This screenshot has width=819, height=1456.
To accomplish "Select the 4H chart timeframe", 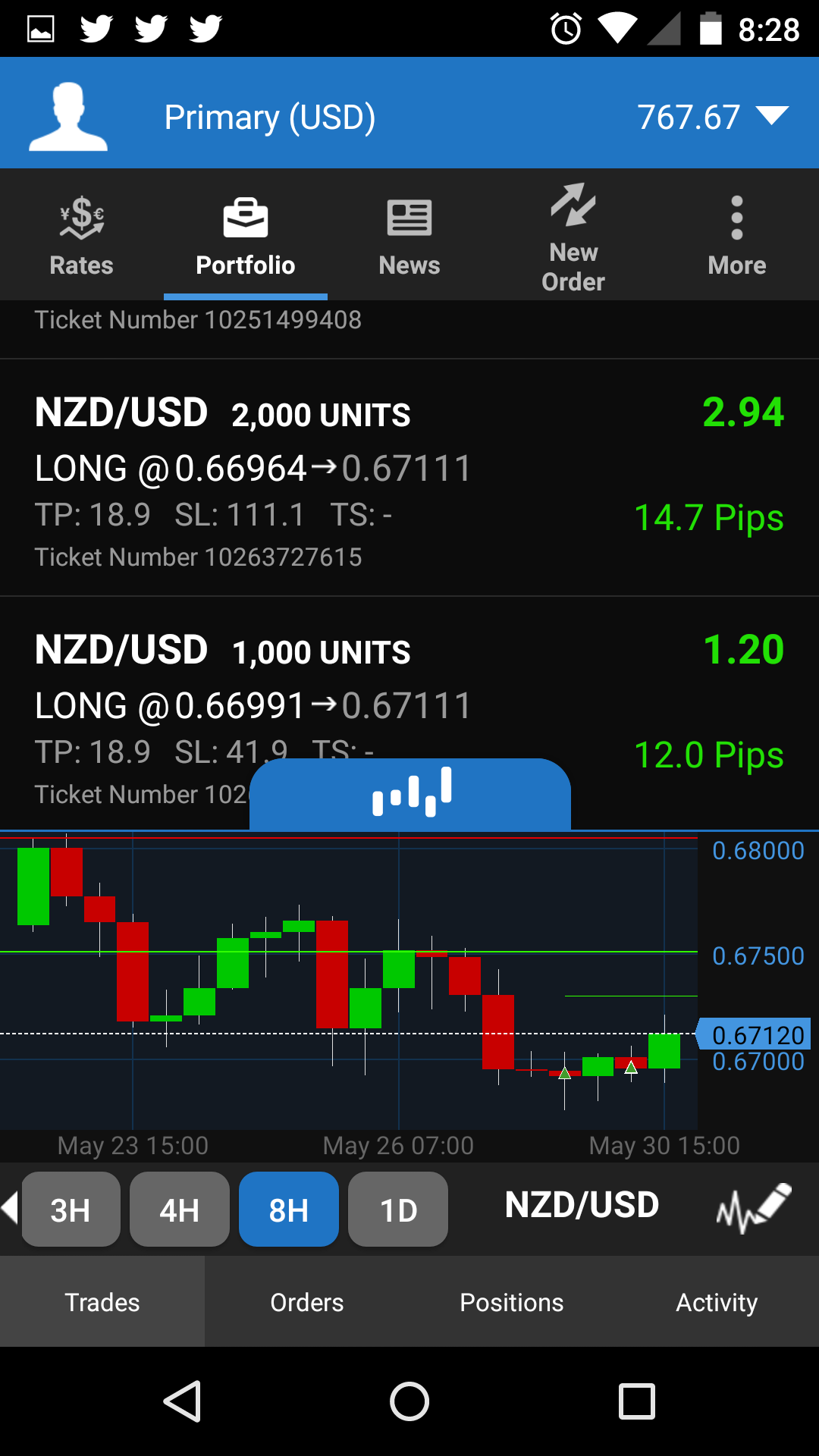I will click(180, 1210).
